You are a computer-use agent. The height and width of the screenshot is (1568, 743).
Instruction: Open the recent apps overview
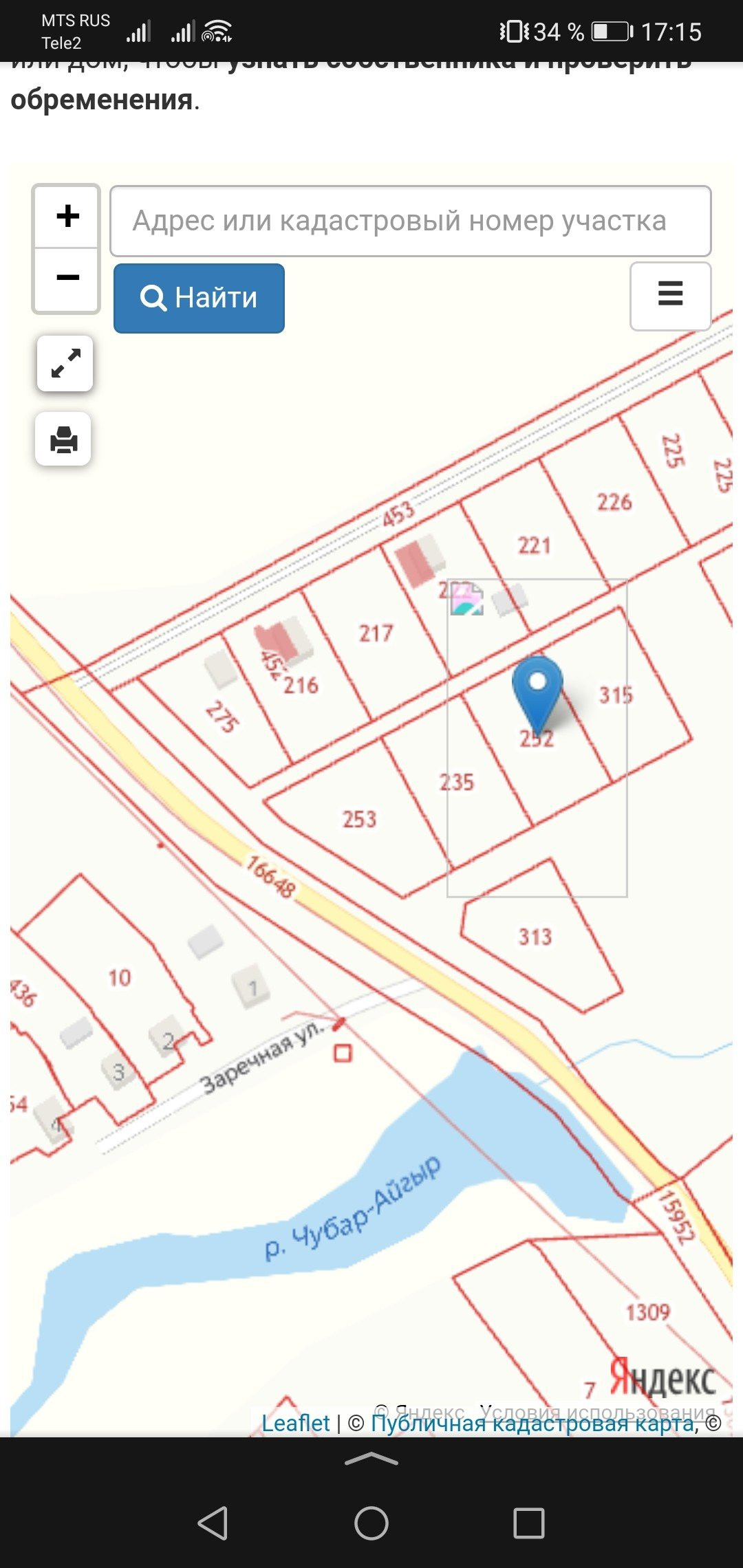pos(529,1523)
